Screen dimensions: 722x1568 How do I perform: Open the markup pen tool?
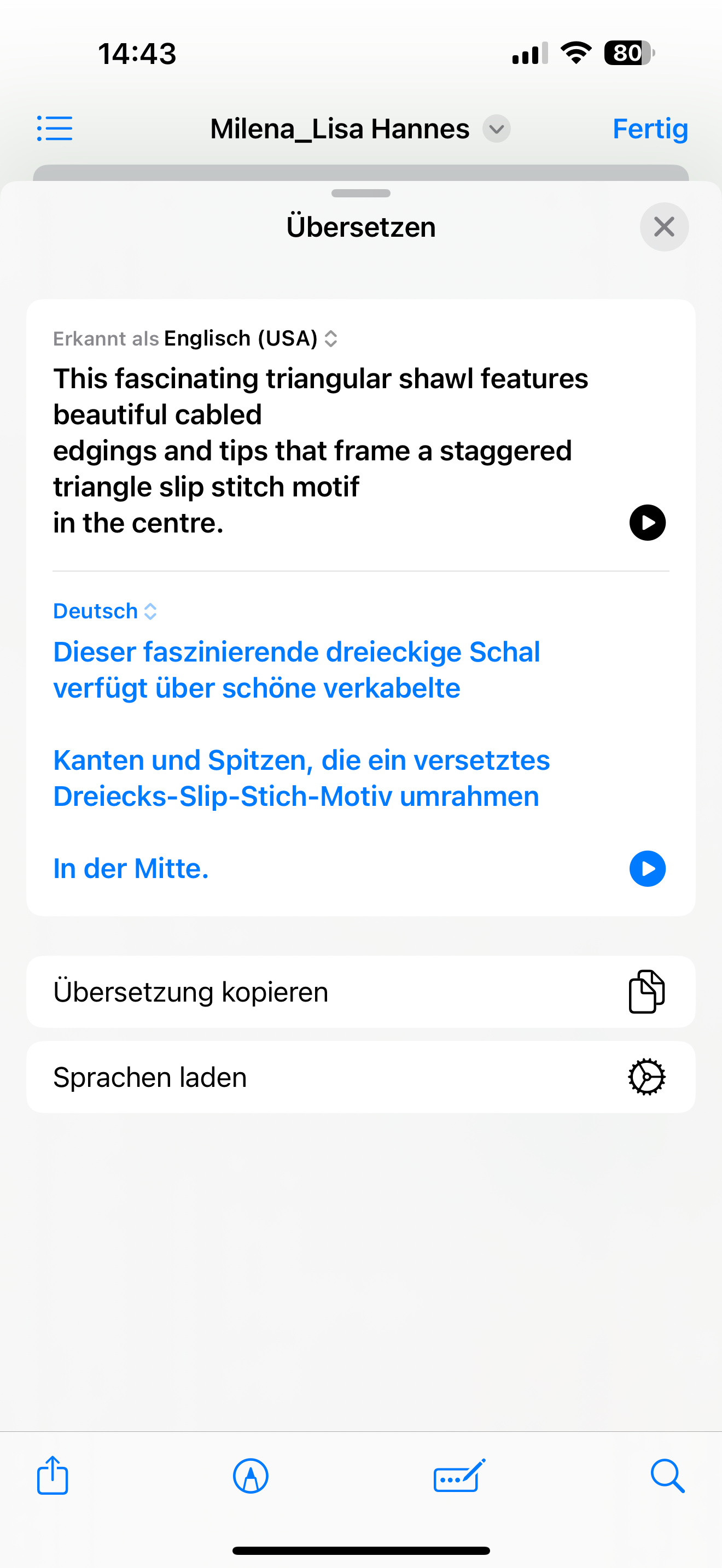[x=251, y=1476]
